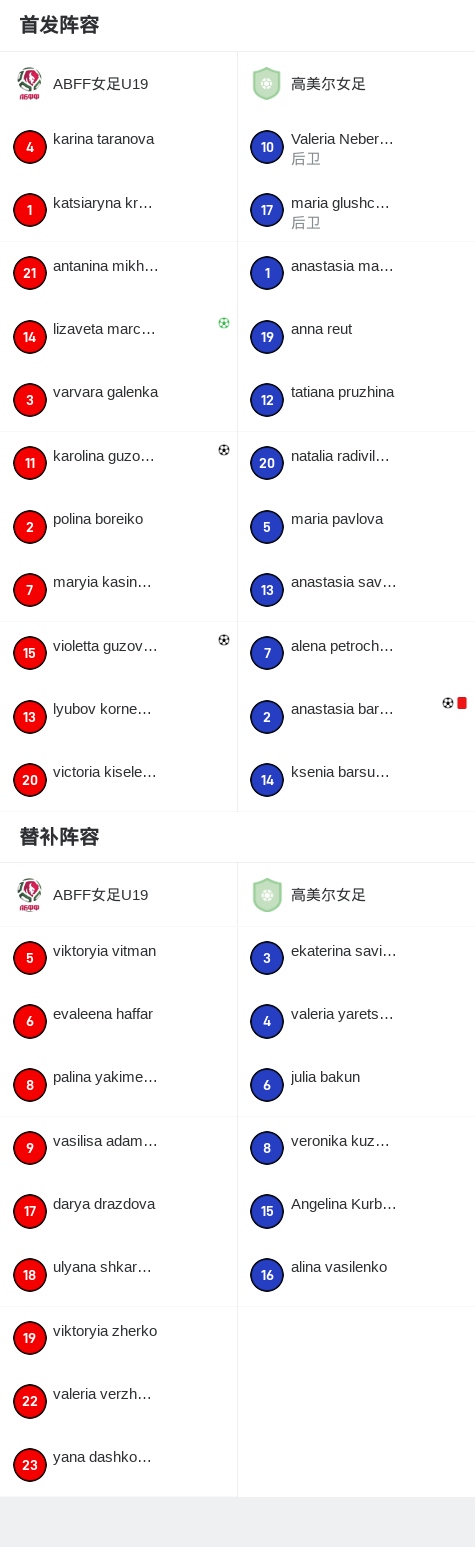475x1547 pixels.
Task: Open player Valeria Neber… number 10
Action: tap(356, 147)
